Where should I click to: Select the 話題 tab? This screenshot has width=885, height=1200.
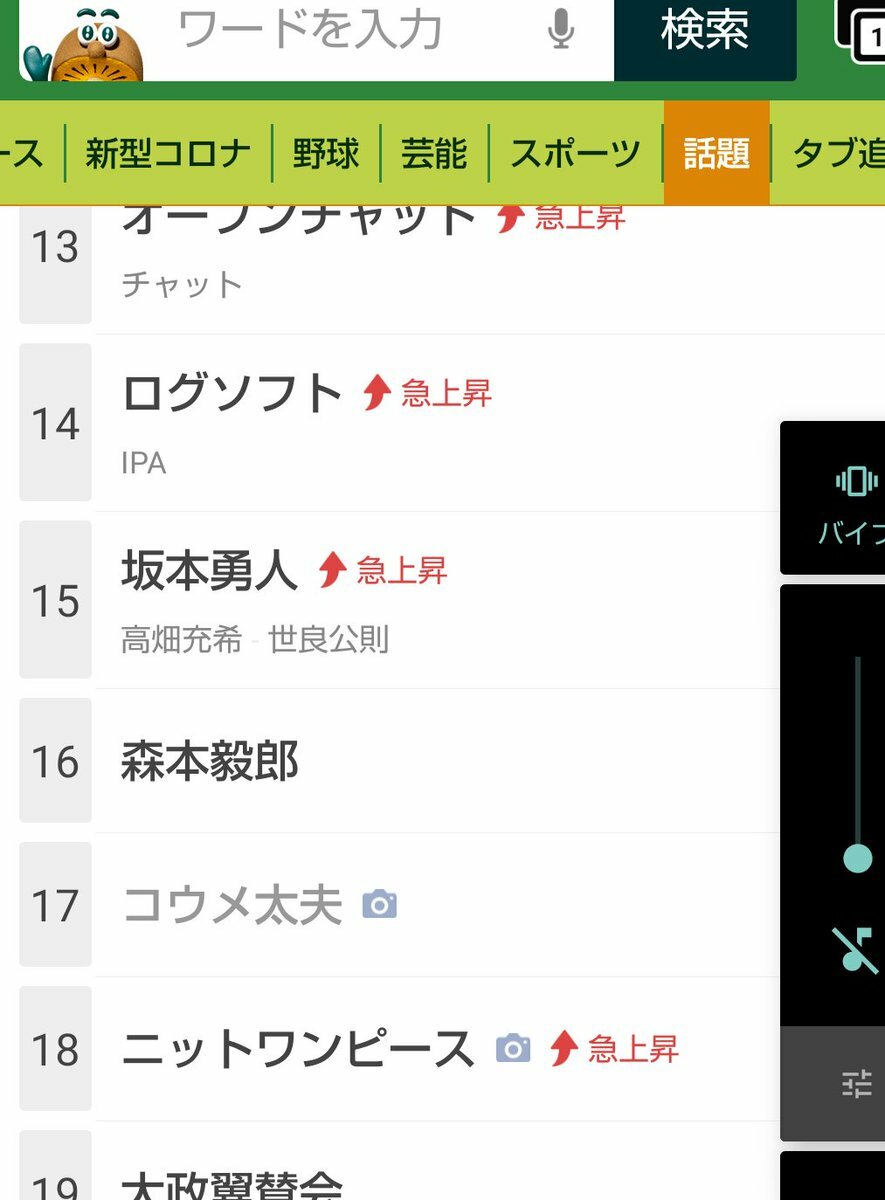[x=716, y=154]
